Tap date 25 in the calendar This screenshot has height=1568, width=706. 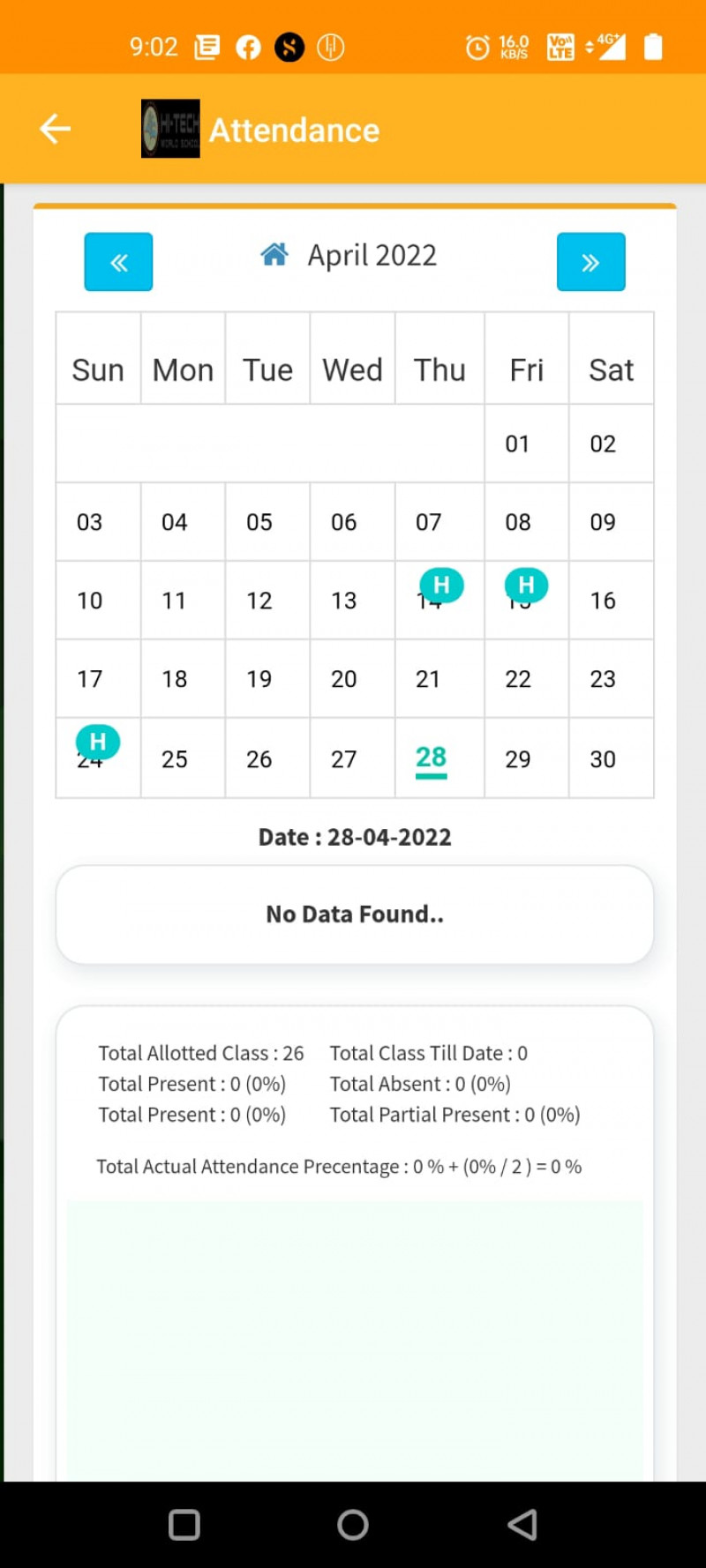(x=174, y=758)
